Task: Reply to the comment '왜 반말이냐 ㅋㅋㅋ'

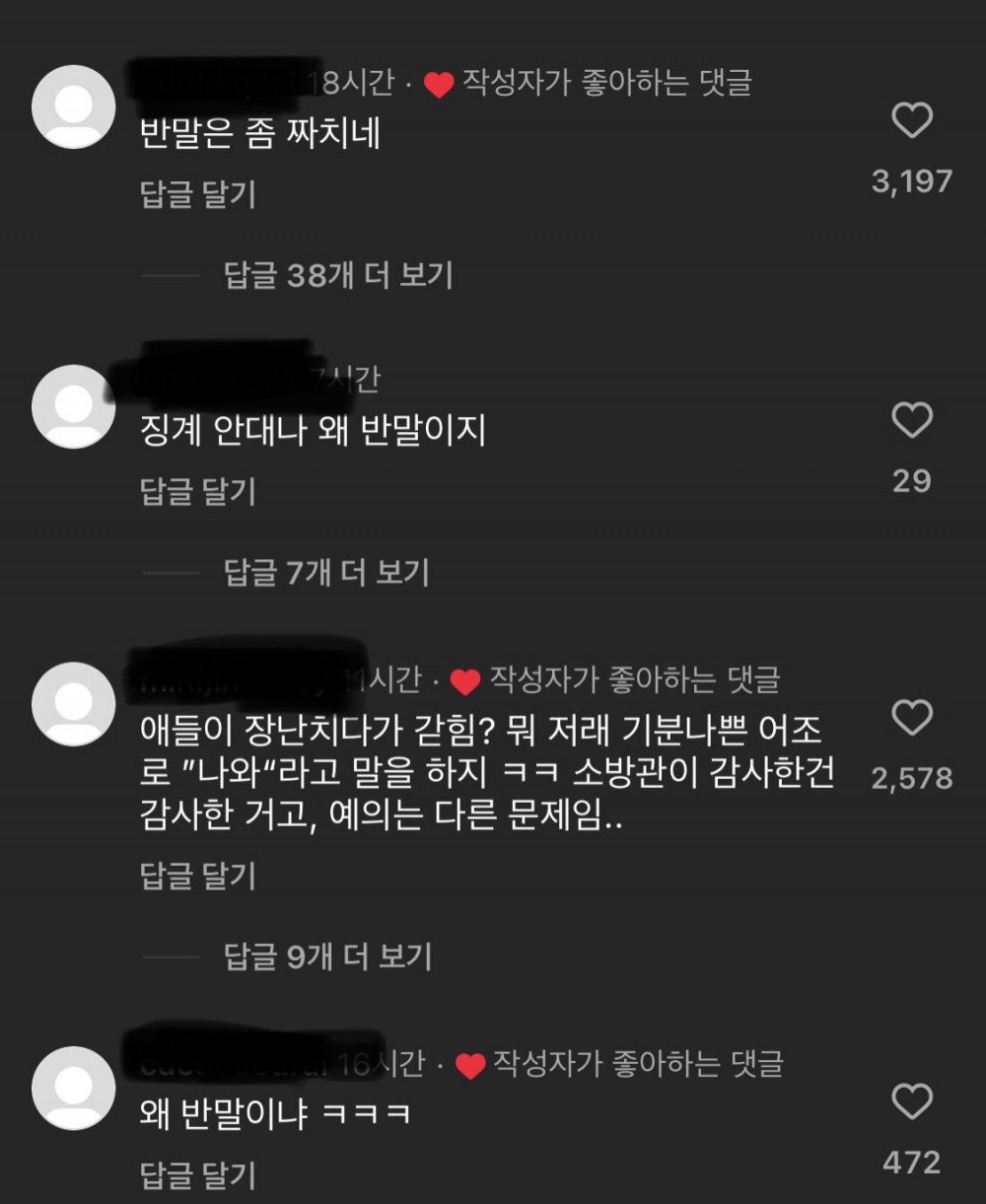Action: 198,1174
